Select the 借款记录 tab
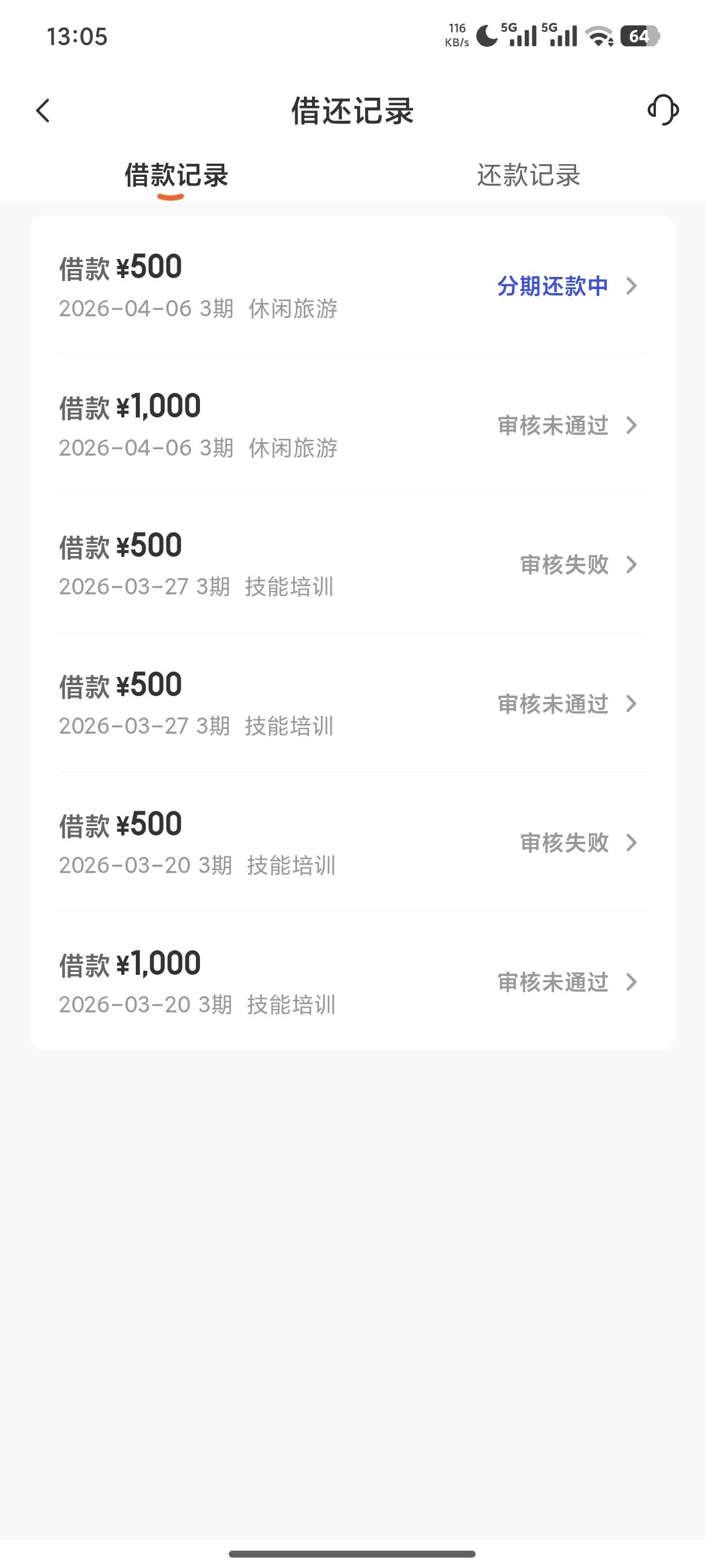This screenshot has width=705, height=1568. pos(176,175)
